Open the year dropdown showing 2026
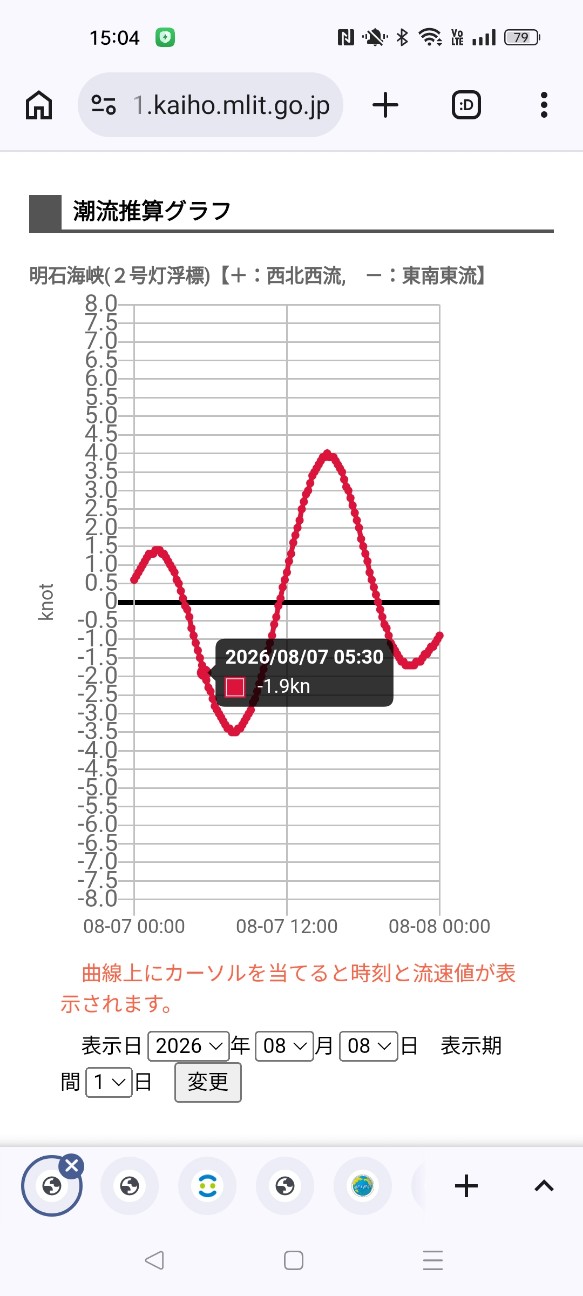The height and width of the screenshot is (1296, 583). point(189,1047)
